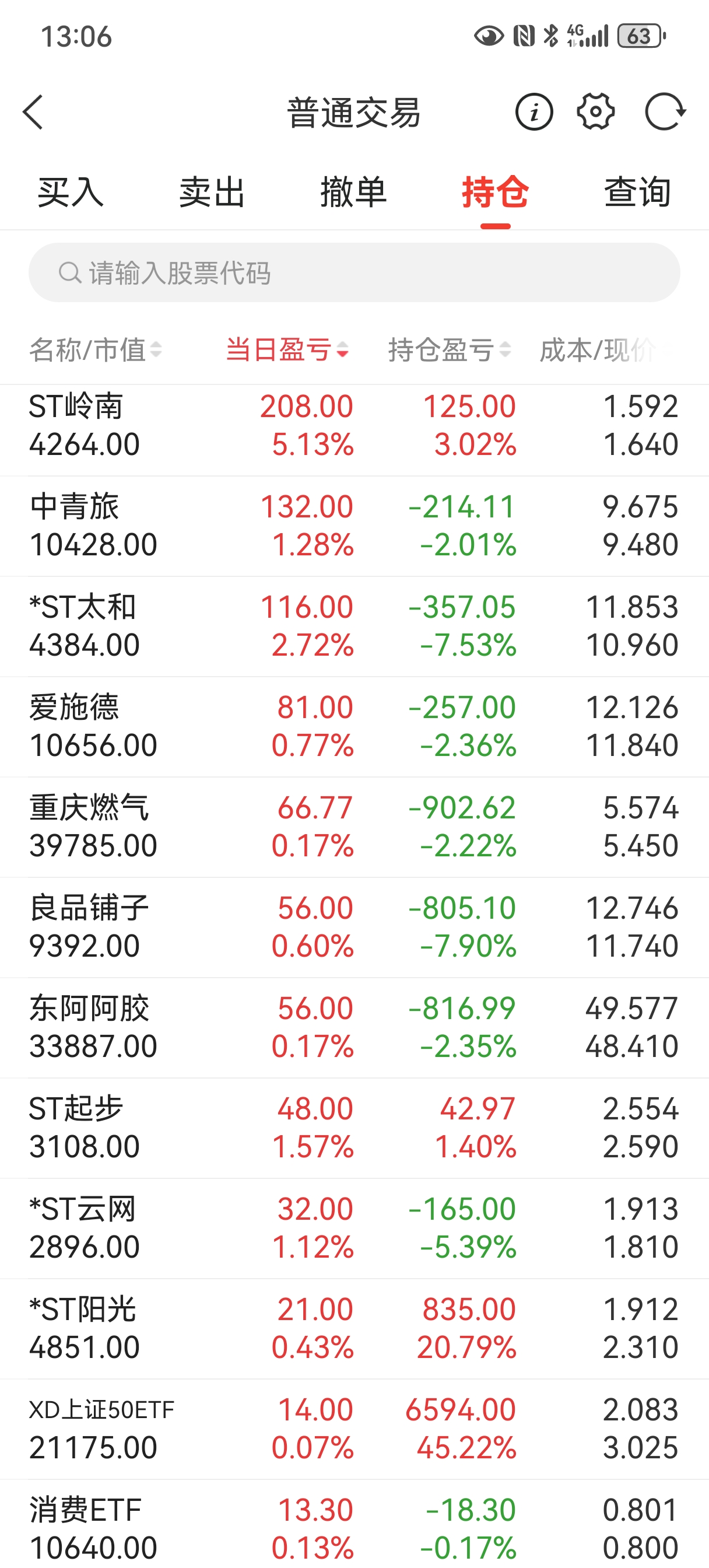The width and height of the screenshot is (709, 1568).
Task: Switch to the 买入 tab
Action: coord(71,192)
